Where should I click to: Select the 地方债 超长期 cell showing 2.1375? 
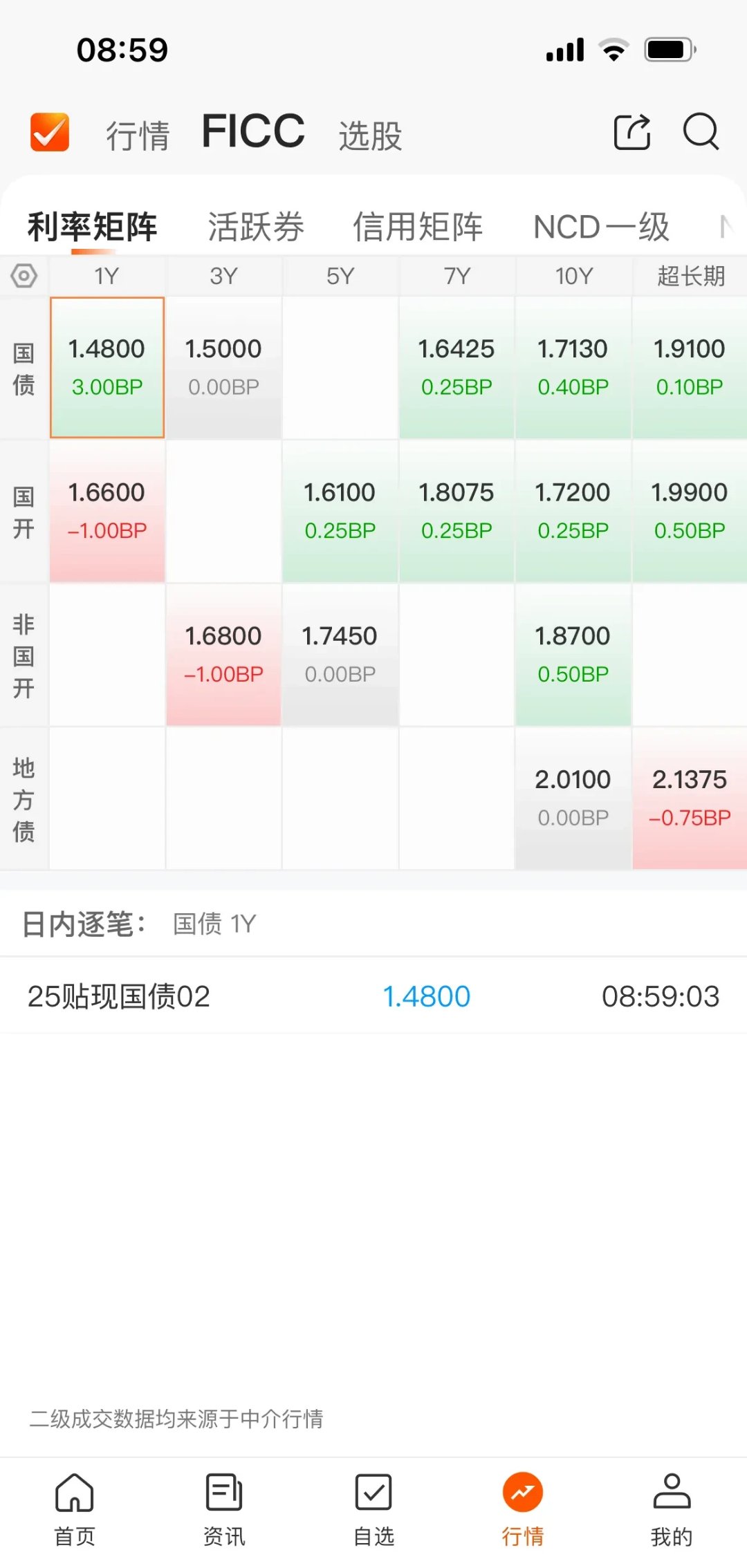689,796
